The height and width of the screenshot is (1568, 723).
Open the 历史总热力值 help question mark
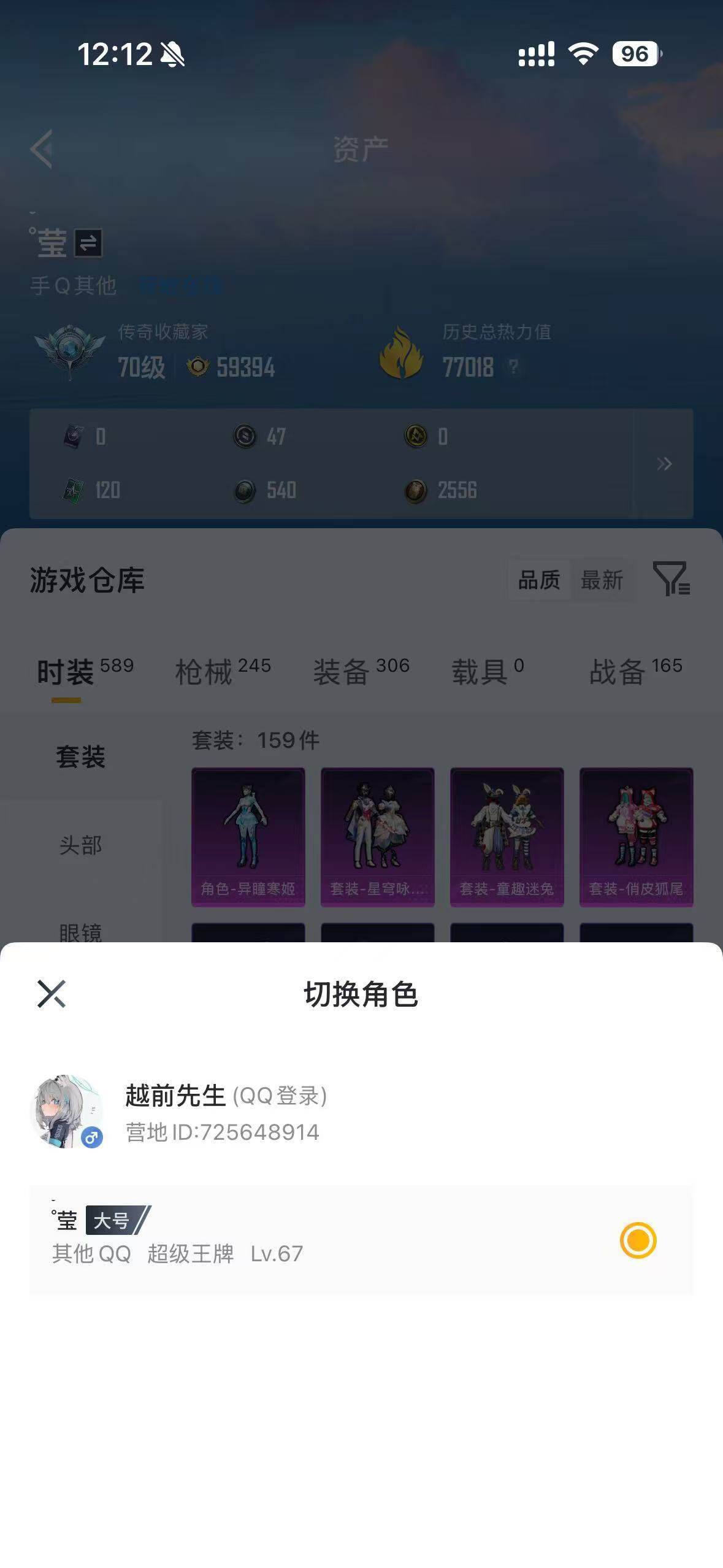(x=513, y=369)
